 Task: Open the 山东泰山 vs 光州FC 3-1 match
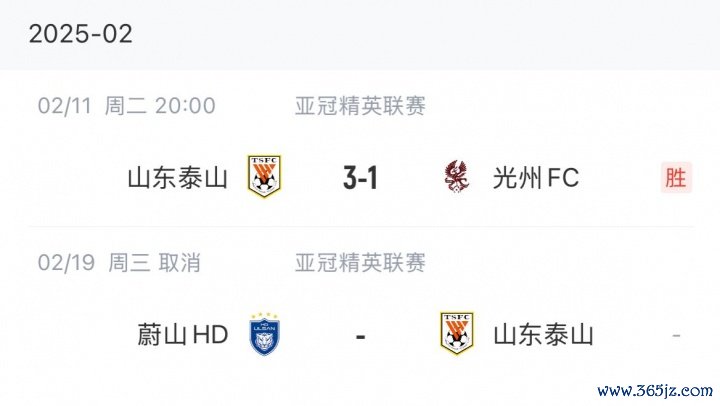[x=360, y=178]
